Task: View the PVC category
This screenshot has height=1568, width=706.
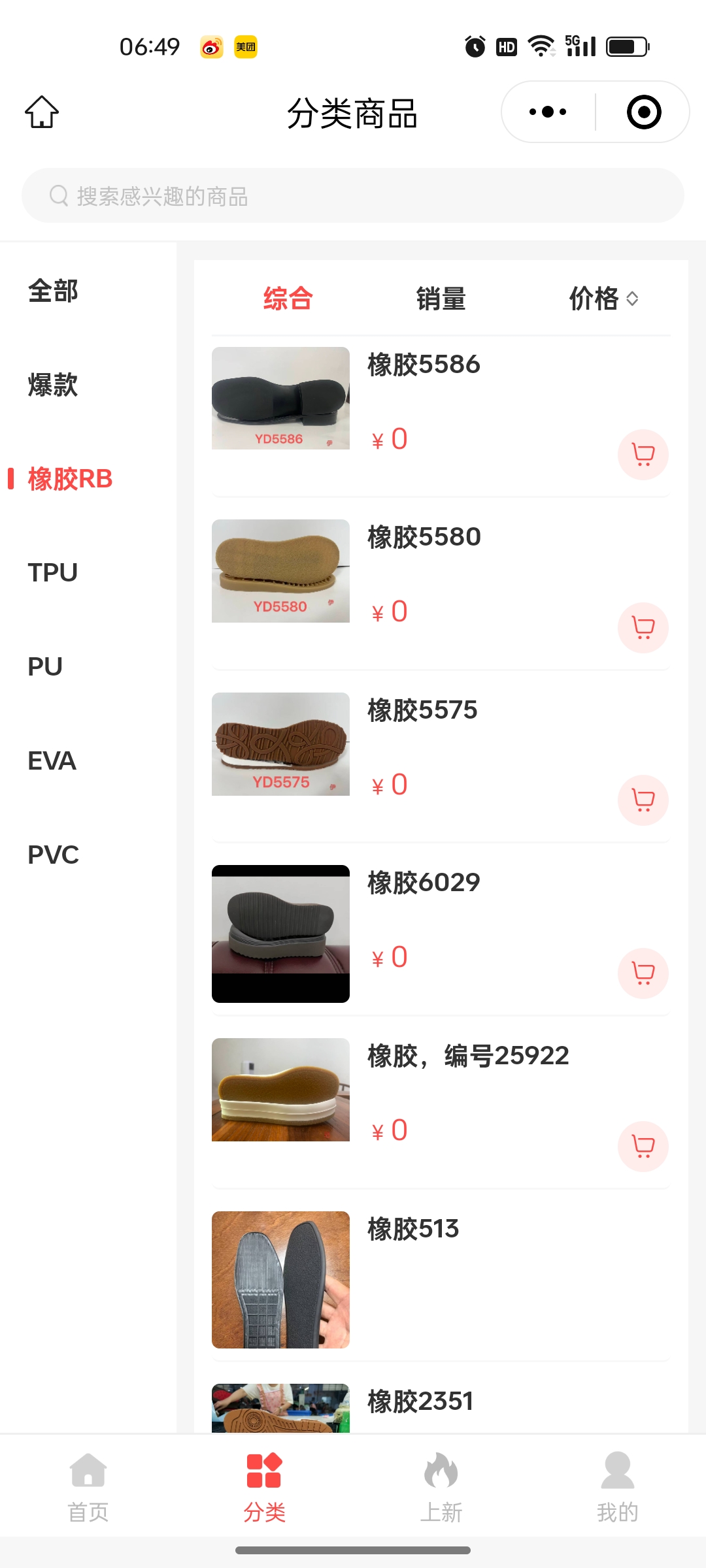Action: click(54, 855)
